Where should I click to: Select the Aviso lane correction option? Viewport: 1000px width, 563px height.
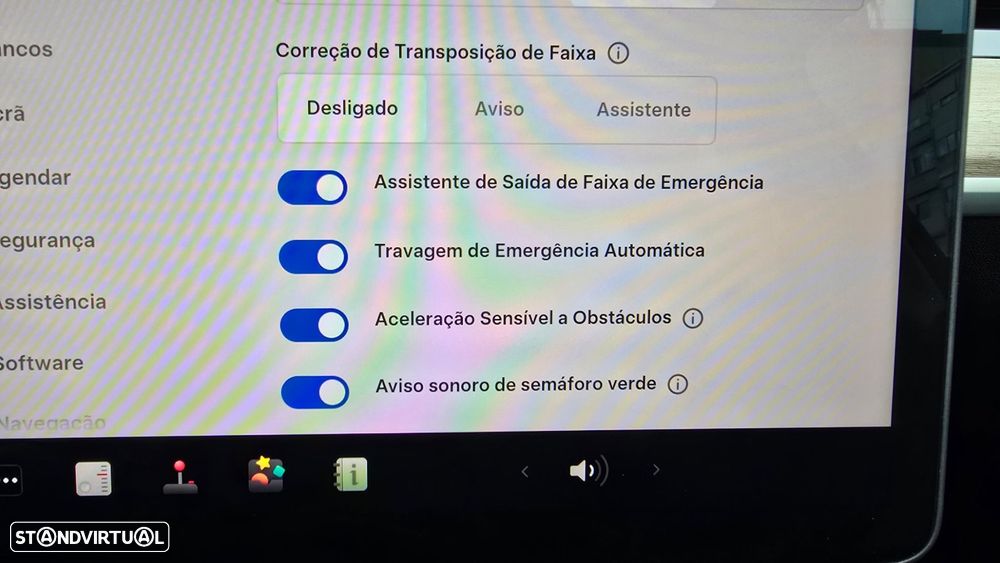pyautogui.click(x=499, y=110)
